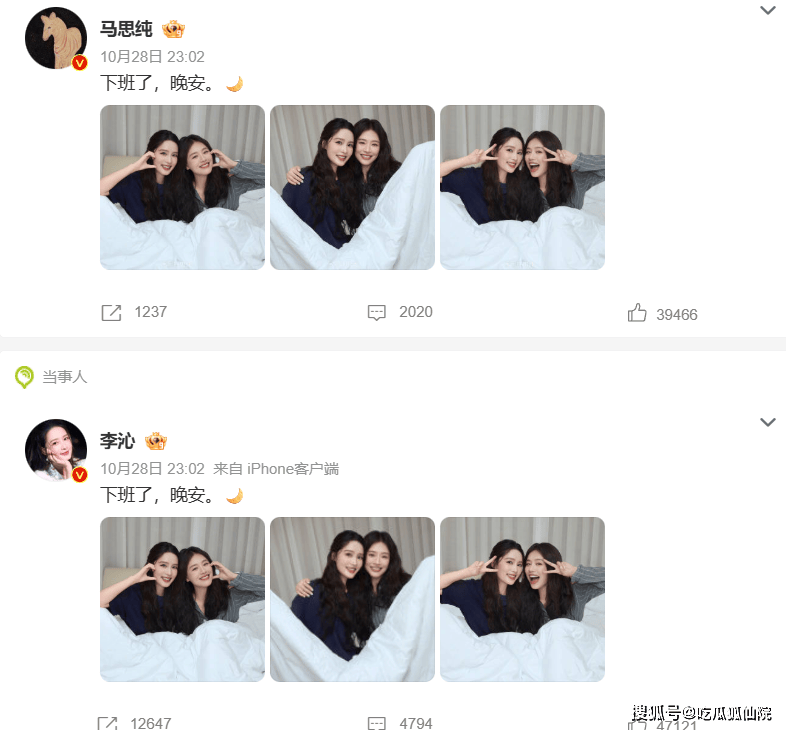The image size is (786, 730).
Task: Open the third photo in 李沁's post
Action: click(x=522, y=599)
